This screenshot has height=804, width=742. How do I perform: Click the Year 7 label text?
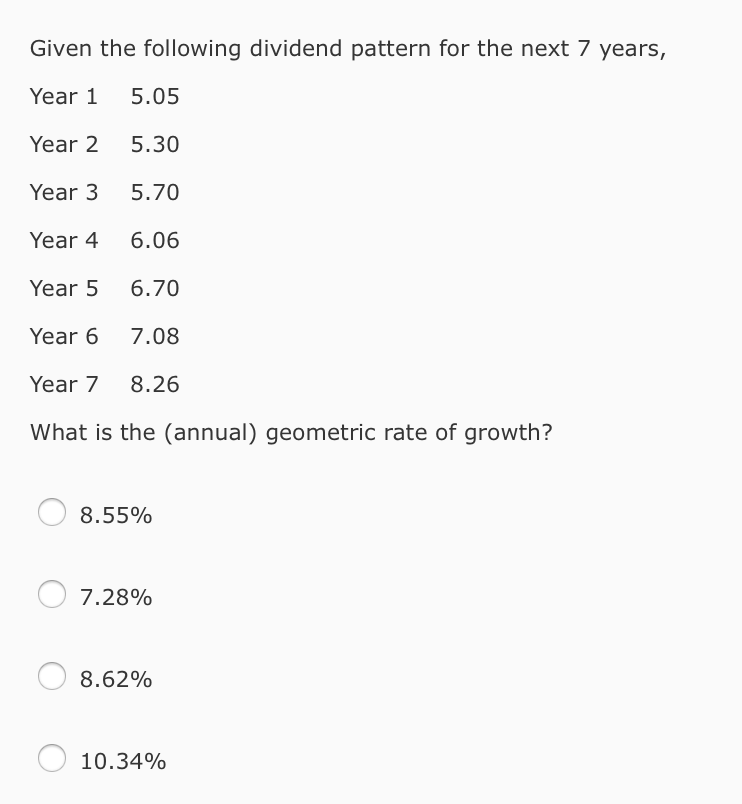64,385
